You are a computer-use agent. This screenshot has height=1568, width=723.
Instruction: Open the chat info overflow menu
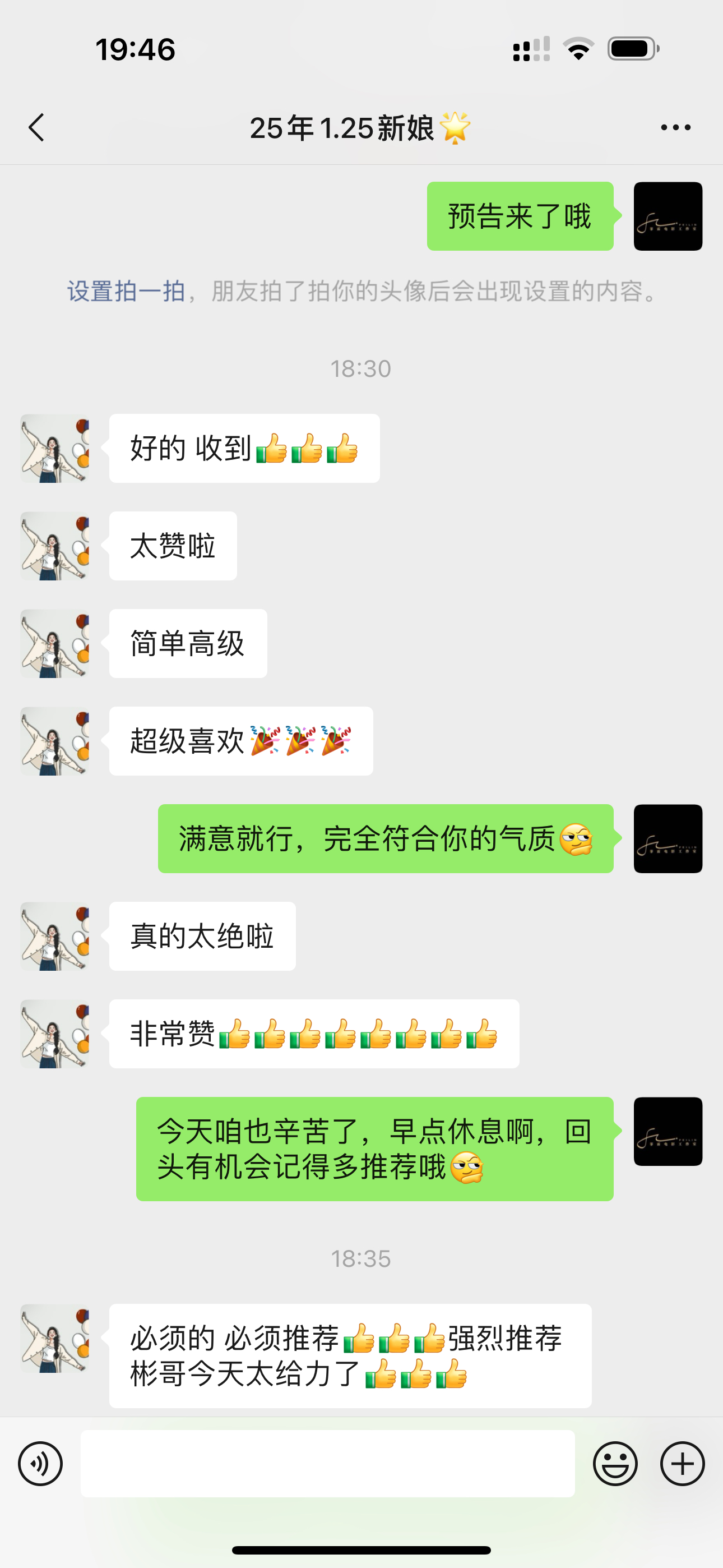click(675, 128)
